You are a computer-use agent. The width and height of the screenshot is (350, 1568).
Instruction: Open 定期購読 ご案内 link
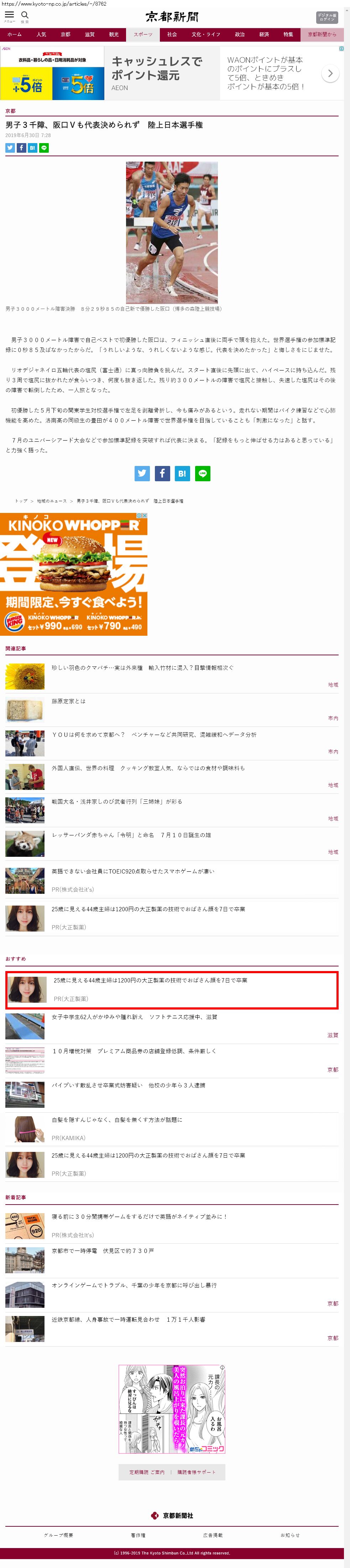point(147,1473)
